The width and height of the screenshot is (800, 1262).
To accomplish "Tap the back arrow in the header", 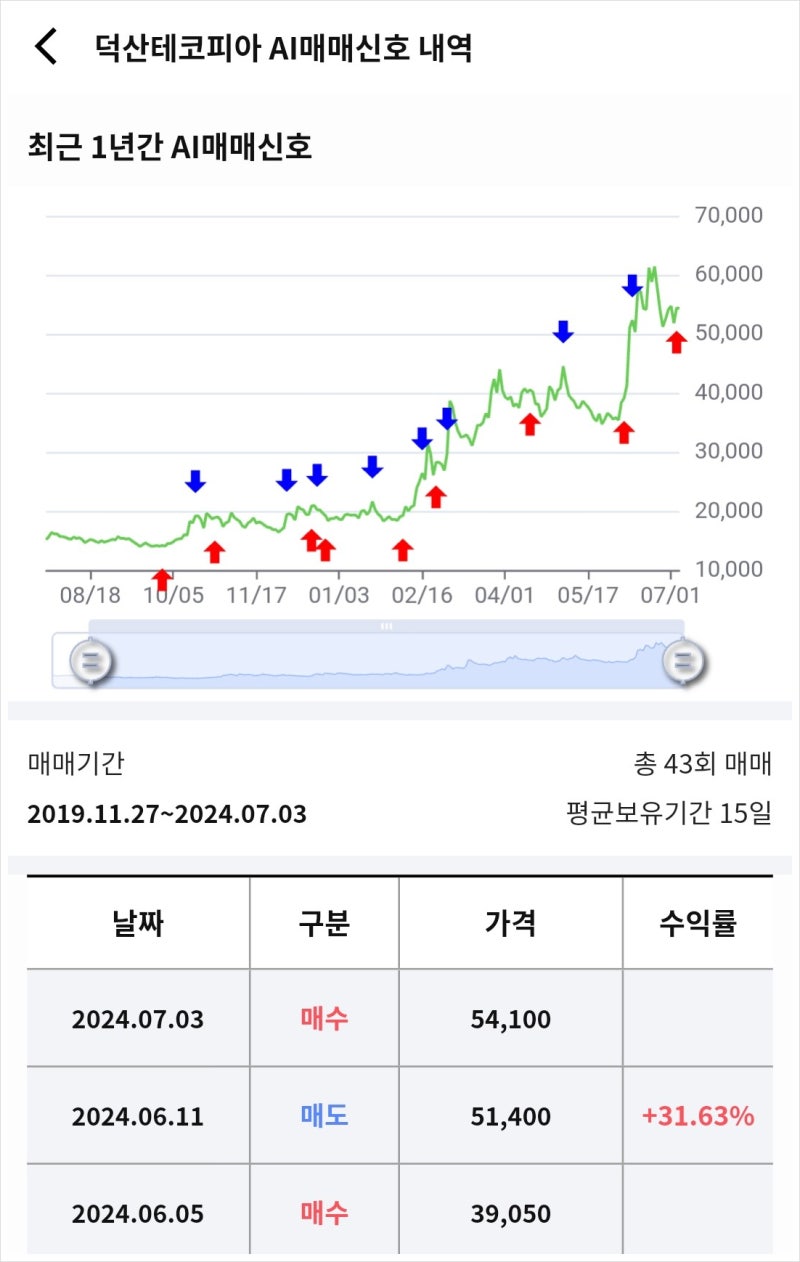I will click(44, 45).
